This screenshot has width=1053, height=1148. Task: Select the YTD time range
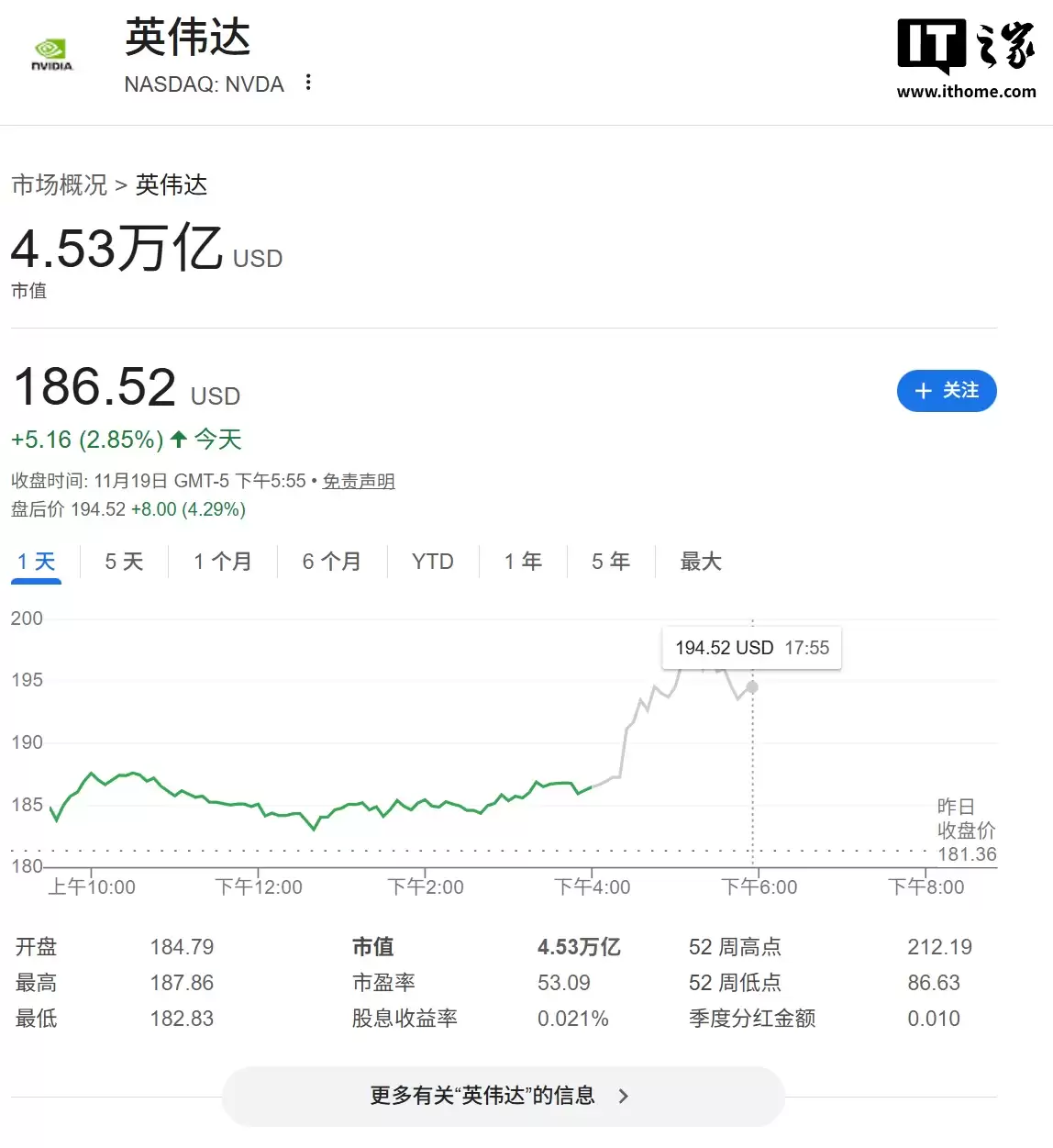pyautogui.click(x=431, y=561)
